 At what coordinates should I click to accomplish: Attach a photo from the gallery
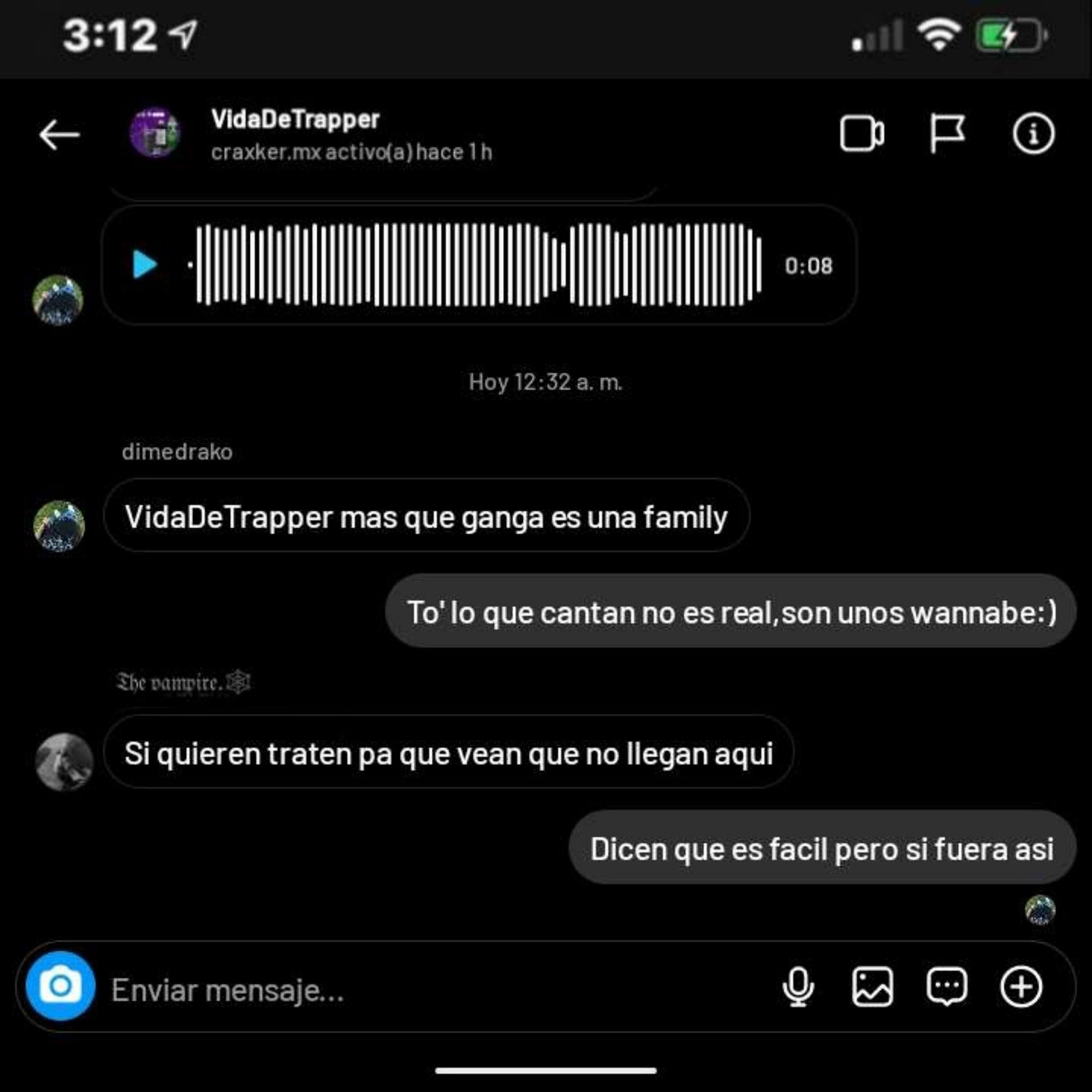pos(872,987)
